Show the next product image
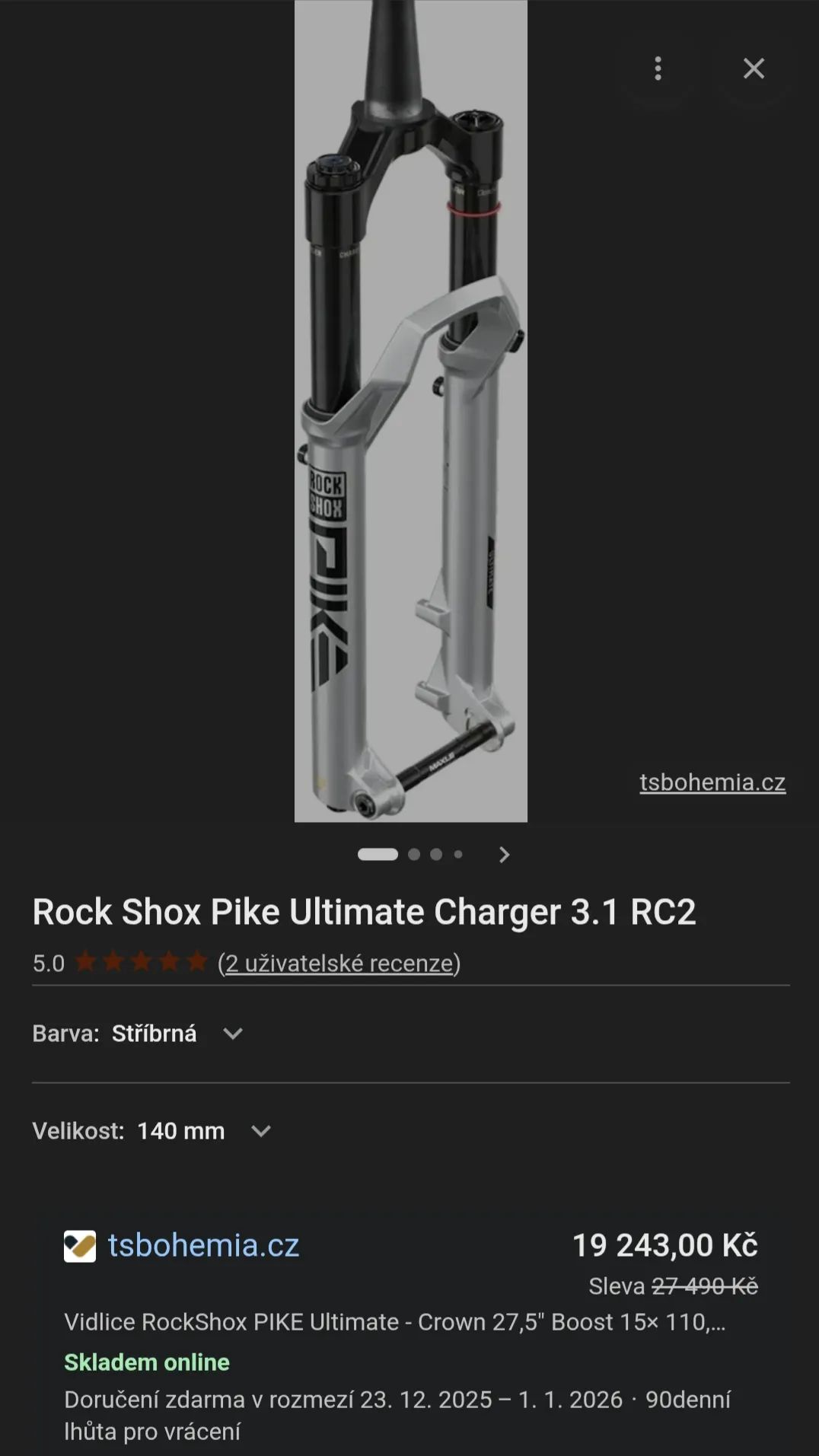 [x=504, y=855]
